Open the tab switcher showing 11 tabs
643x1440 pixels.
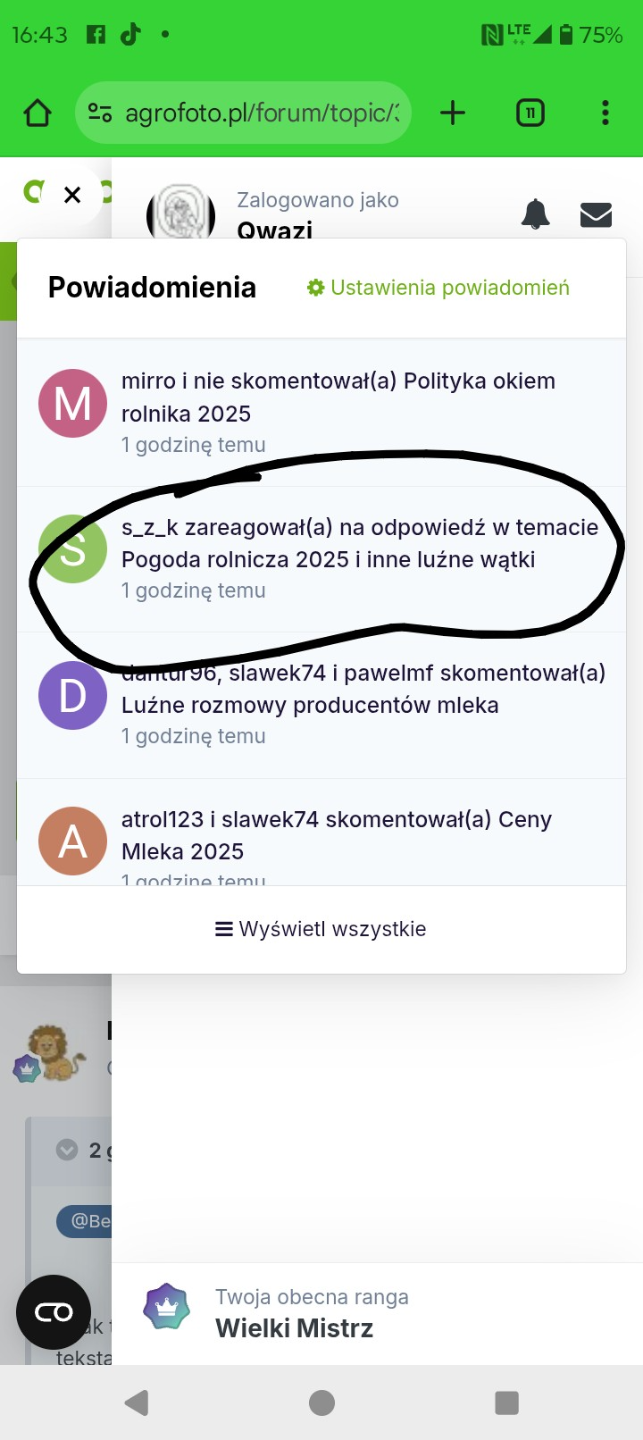pyautogui.click(x=529, y=113)
